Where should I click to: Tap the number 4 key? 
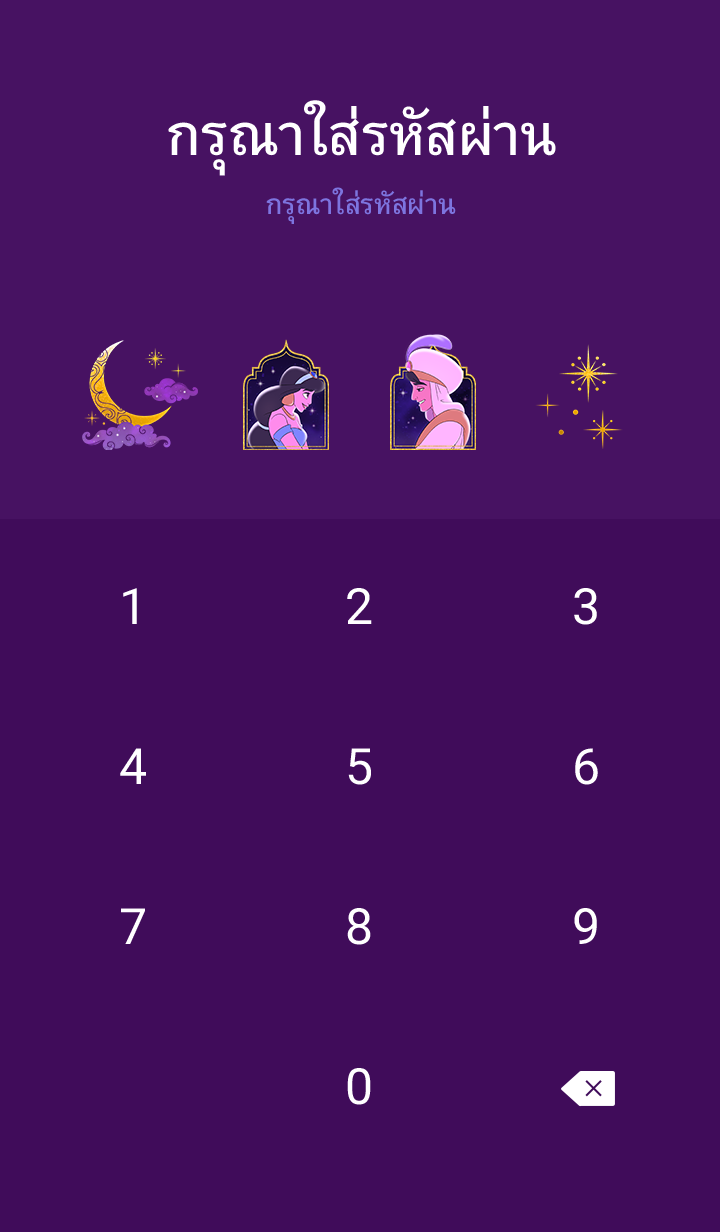tap(132, 767)
